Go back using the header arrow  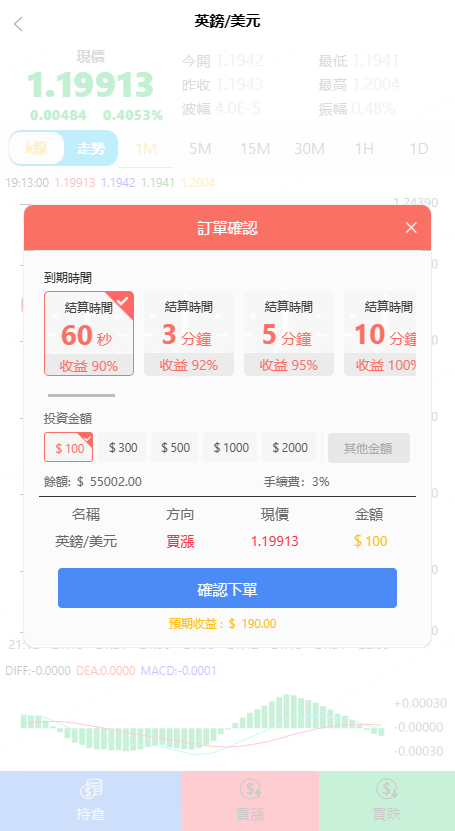pos(19,23)
